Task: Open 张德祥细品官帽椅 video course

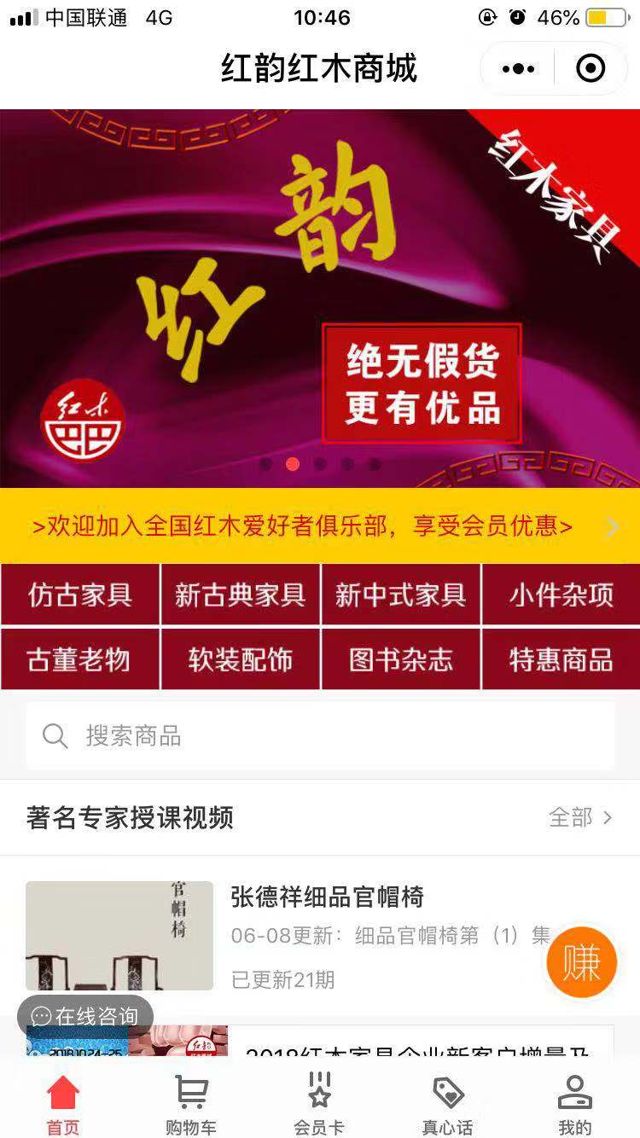Action: [x=326, y=897]
